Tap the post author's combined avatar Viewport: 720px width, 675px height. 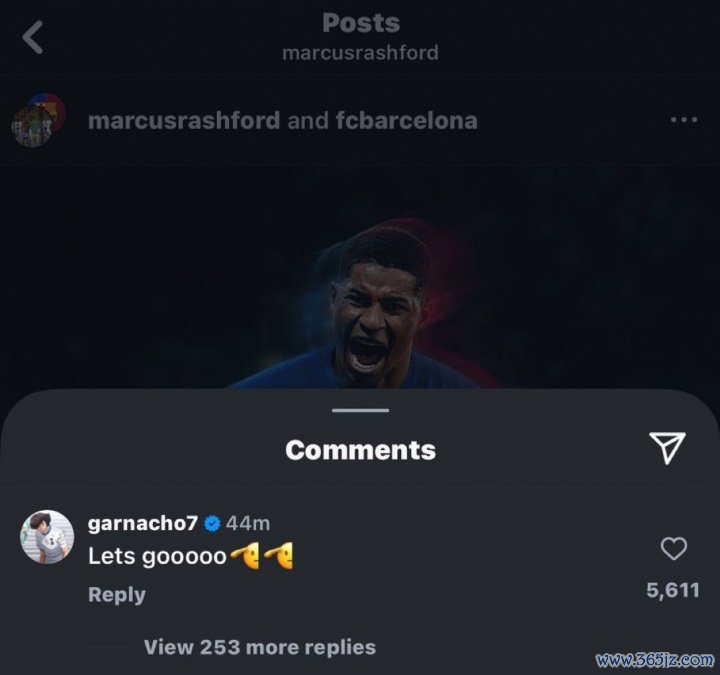point(39,121)
